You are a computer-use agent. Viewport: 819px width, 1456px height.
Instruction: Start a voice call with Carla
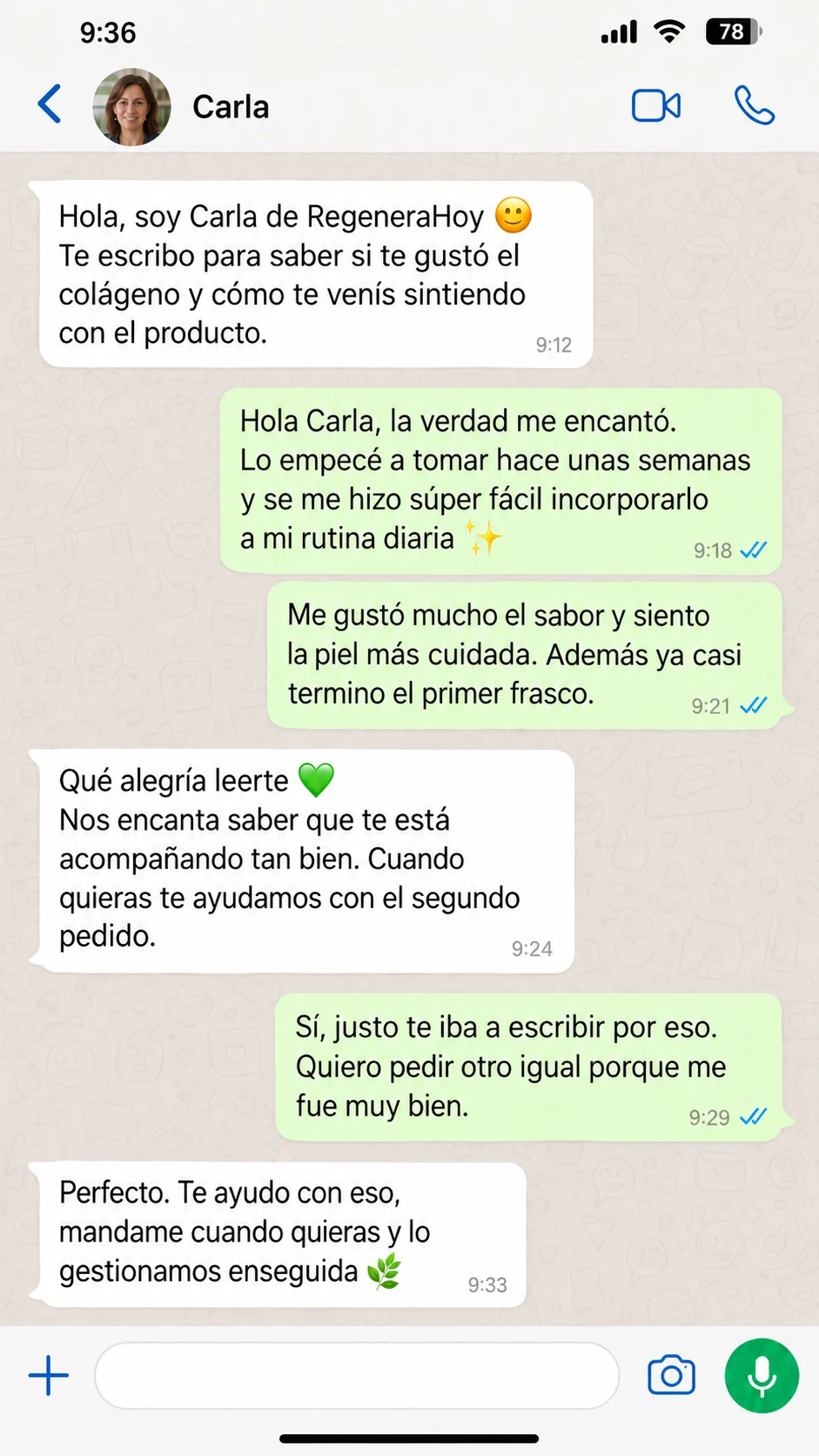click(x=754, y=106)
